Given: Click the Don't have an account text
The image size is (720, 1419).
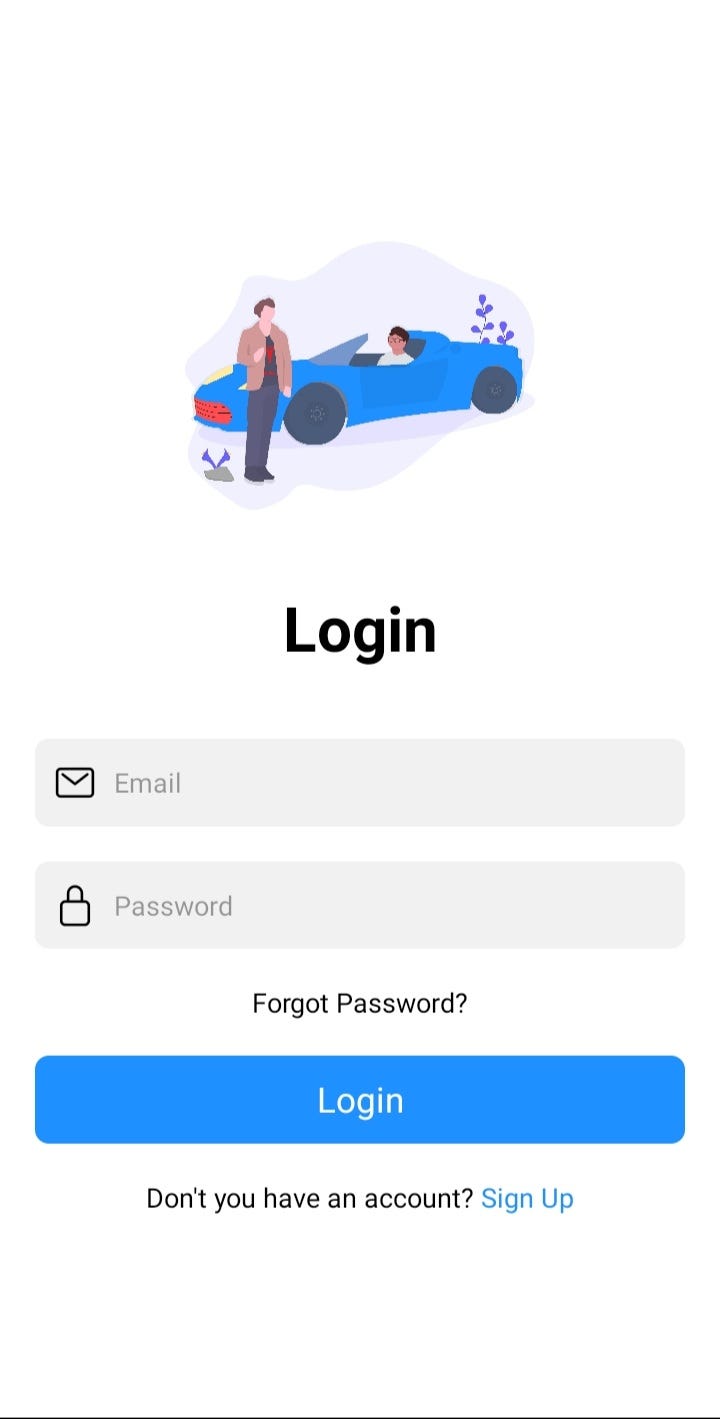Looking at the screenshot, I should coord(310,1198).
